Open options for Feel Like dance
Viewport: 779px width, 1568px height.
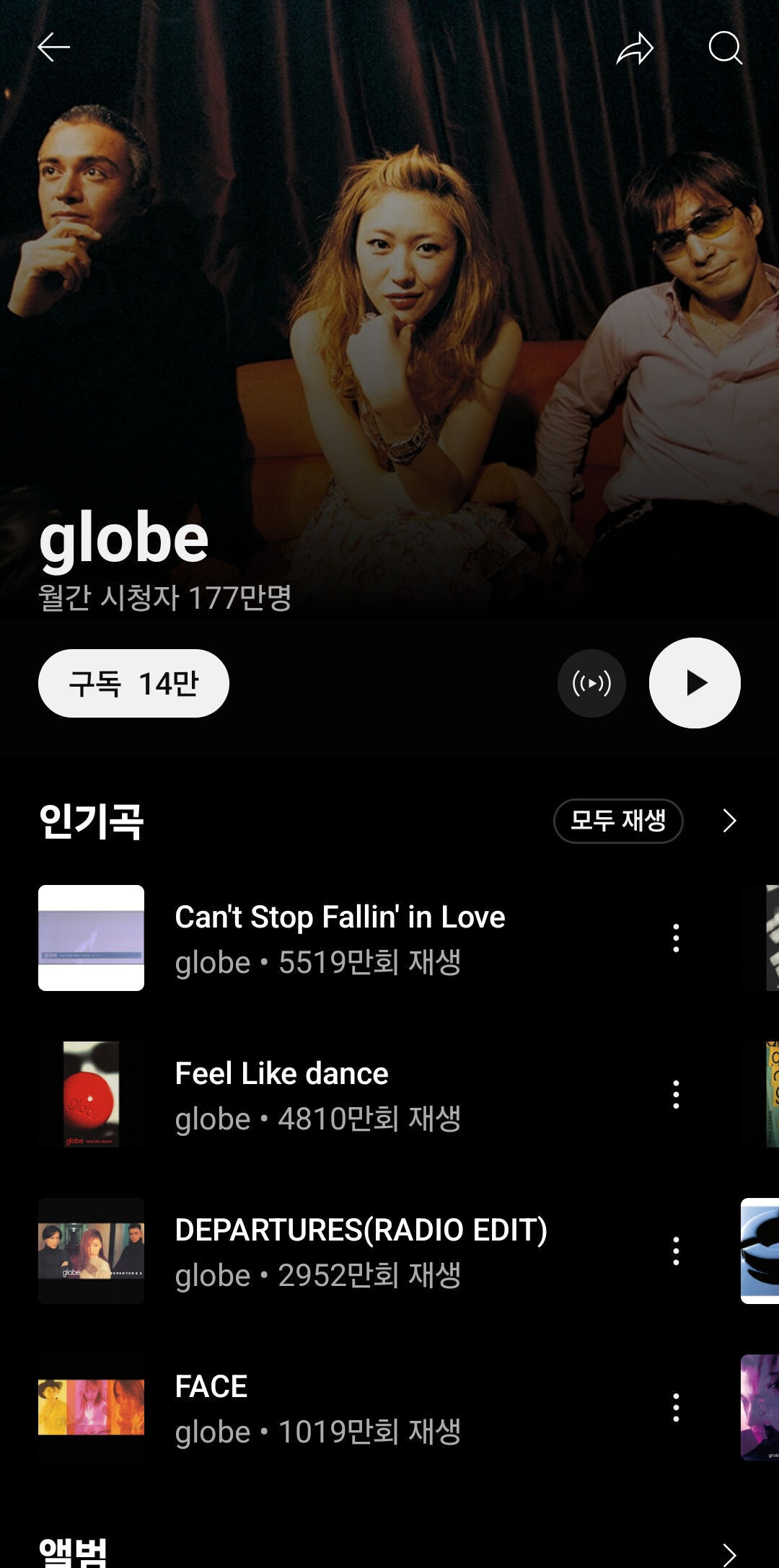(x=676, y=1094)
